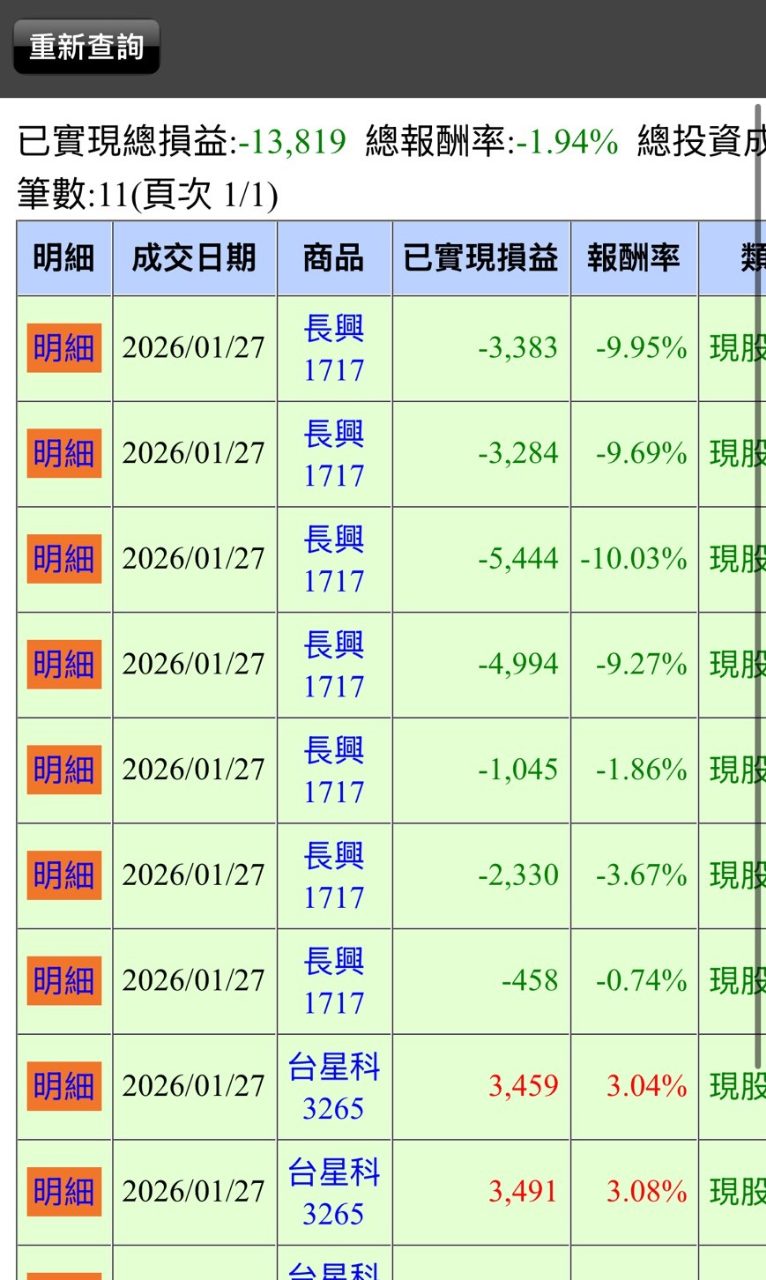Click the 已實現損益 column header

tap(482, 258)
